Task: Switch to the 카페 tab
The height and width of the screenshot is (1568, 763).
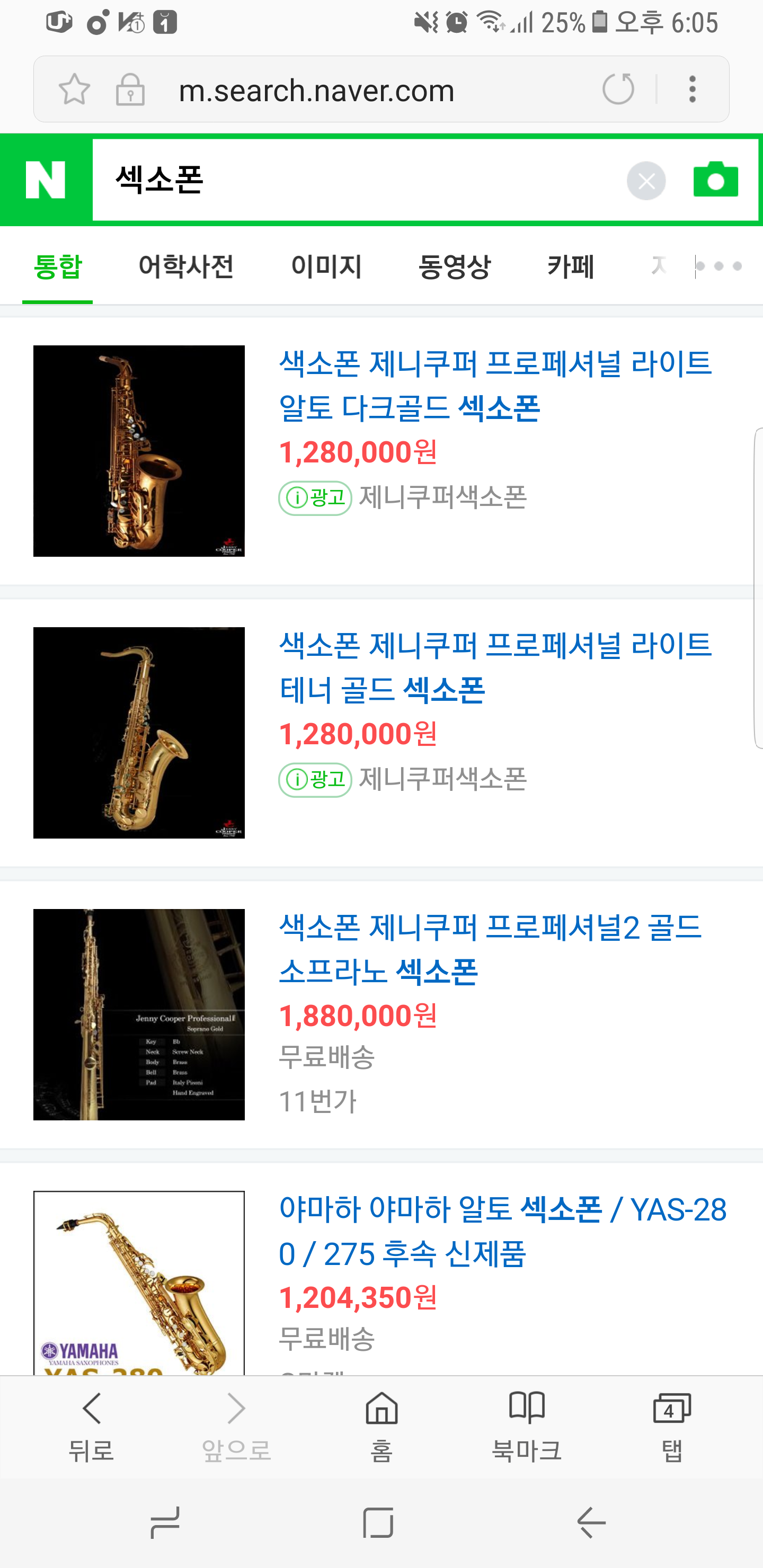Action: tap(571, 266)
